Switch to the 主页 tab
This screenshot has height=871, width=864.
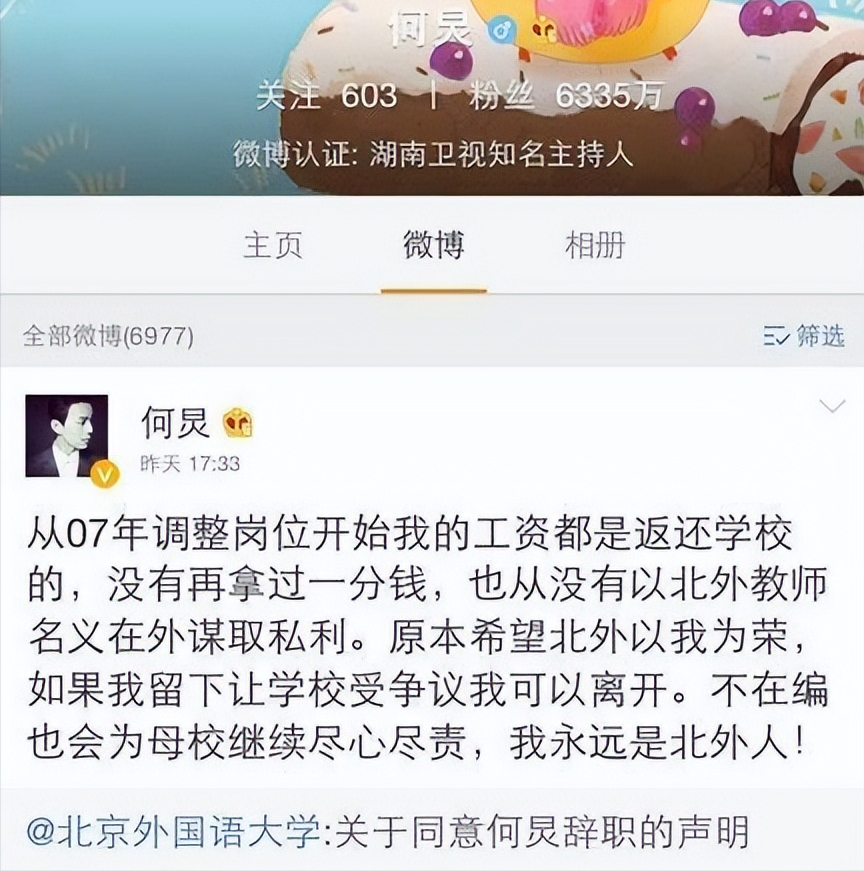[272, 247]
